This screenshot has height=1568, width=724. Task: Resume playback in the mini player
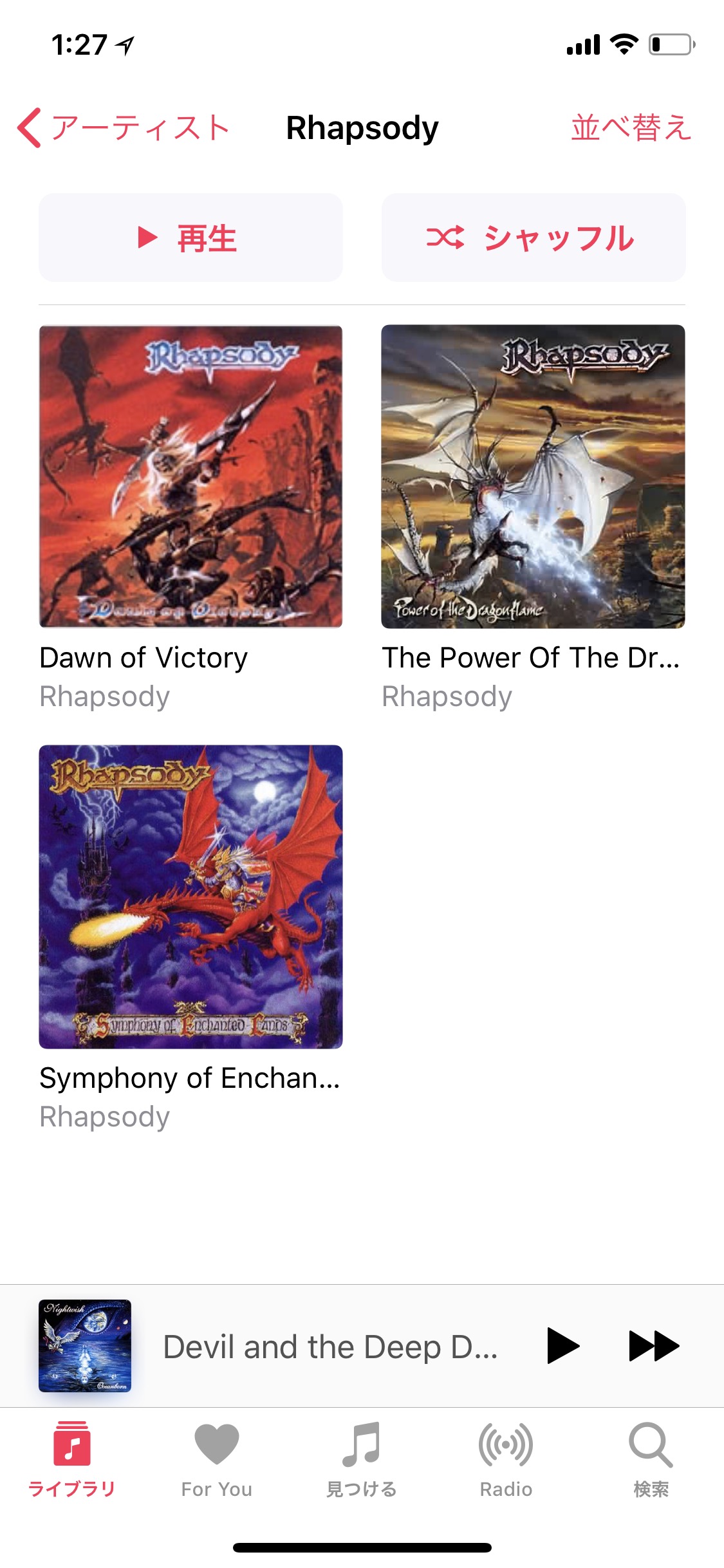pos(562,1346)
